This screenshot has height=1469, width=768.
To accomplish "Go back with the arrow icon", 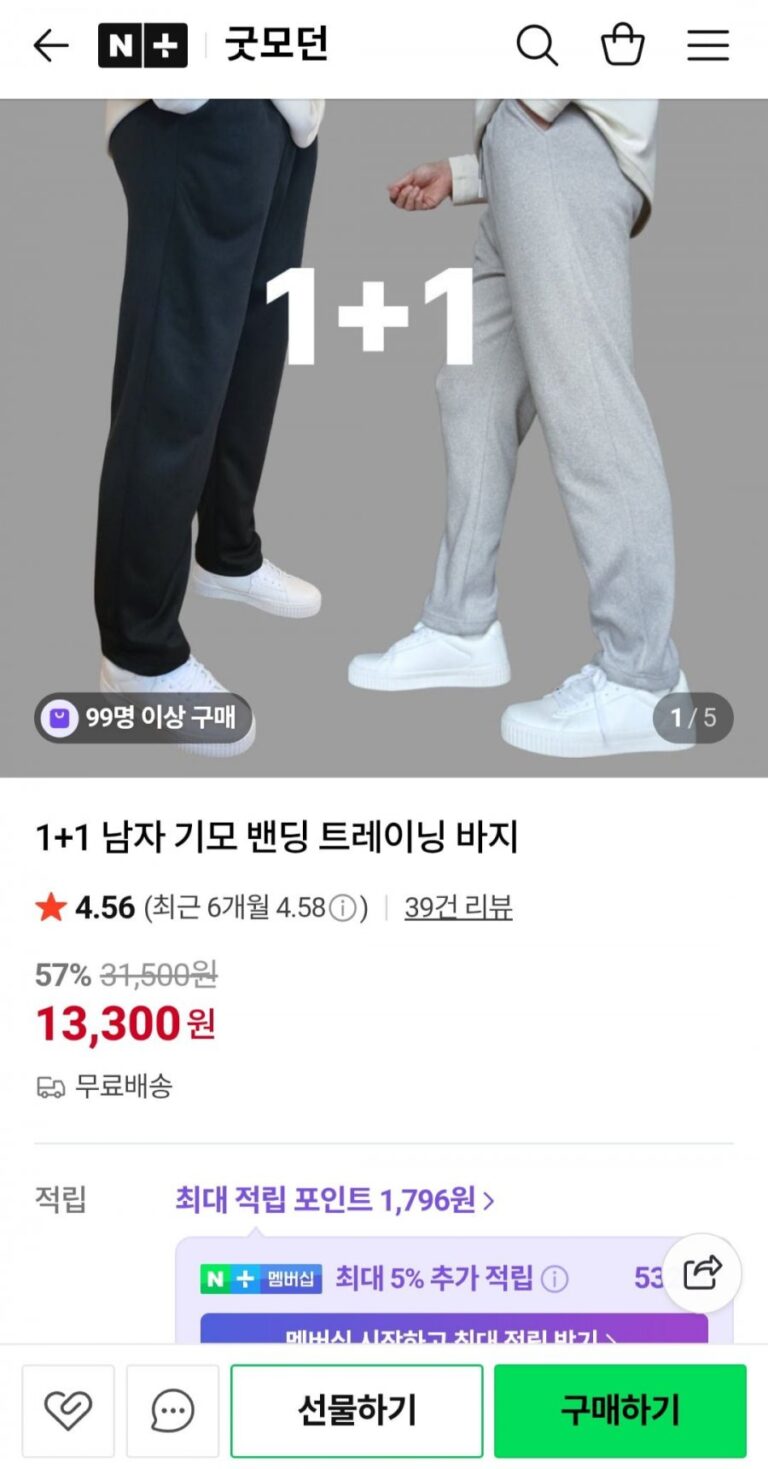I will pyautogui.click(x=50, y=46).
